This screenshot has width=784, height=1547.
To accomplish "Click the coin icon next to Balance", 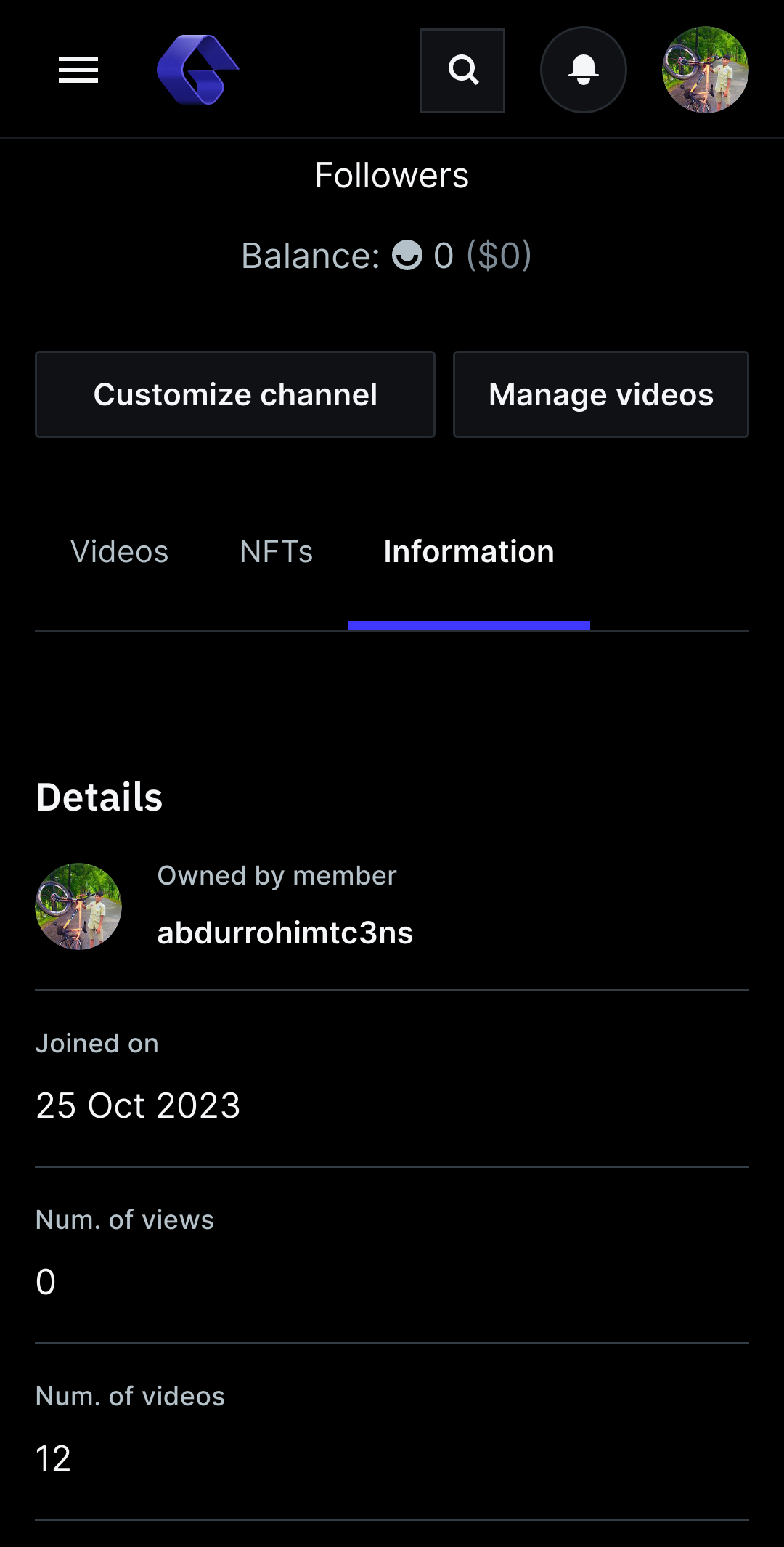I will (409, 256).
